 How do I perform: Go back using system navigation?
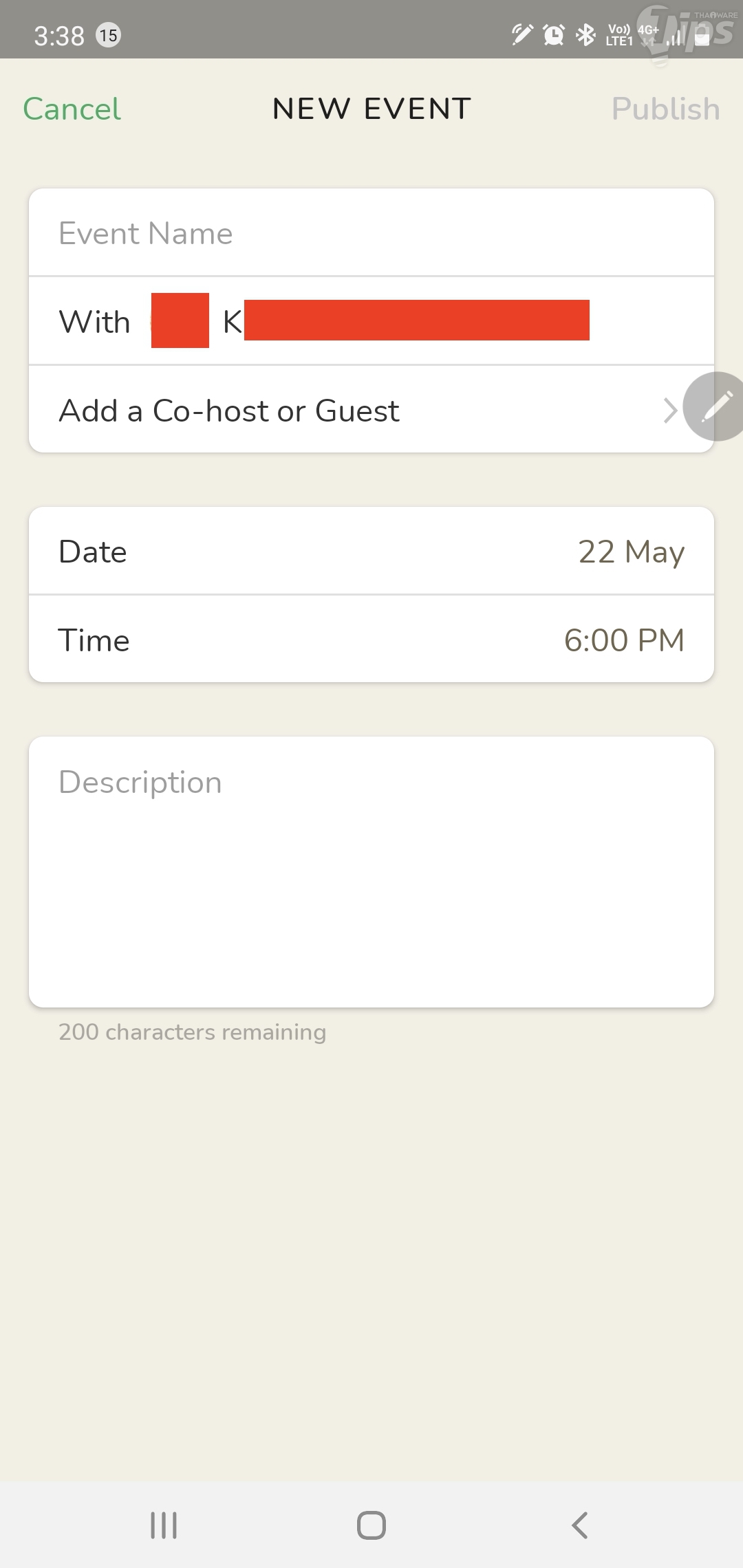579,1525
